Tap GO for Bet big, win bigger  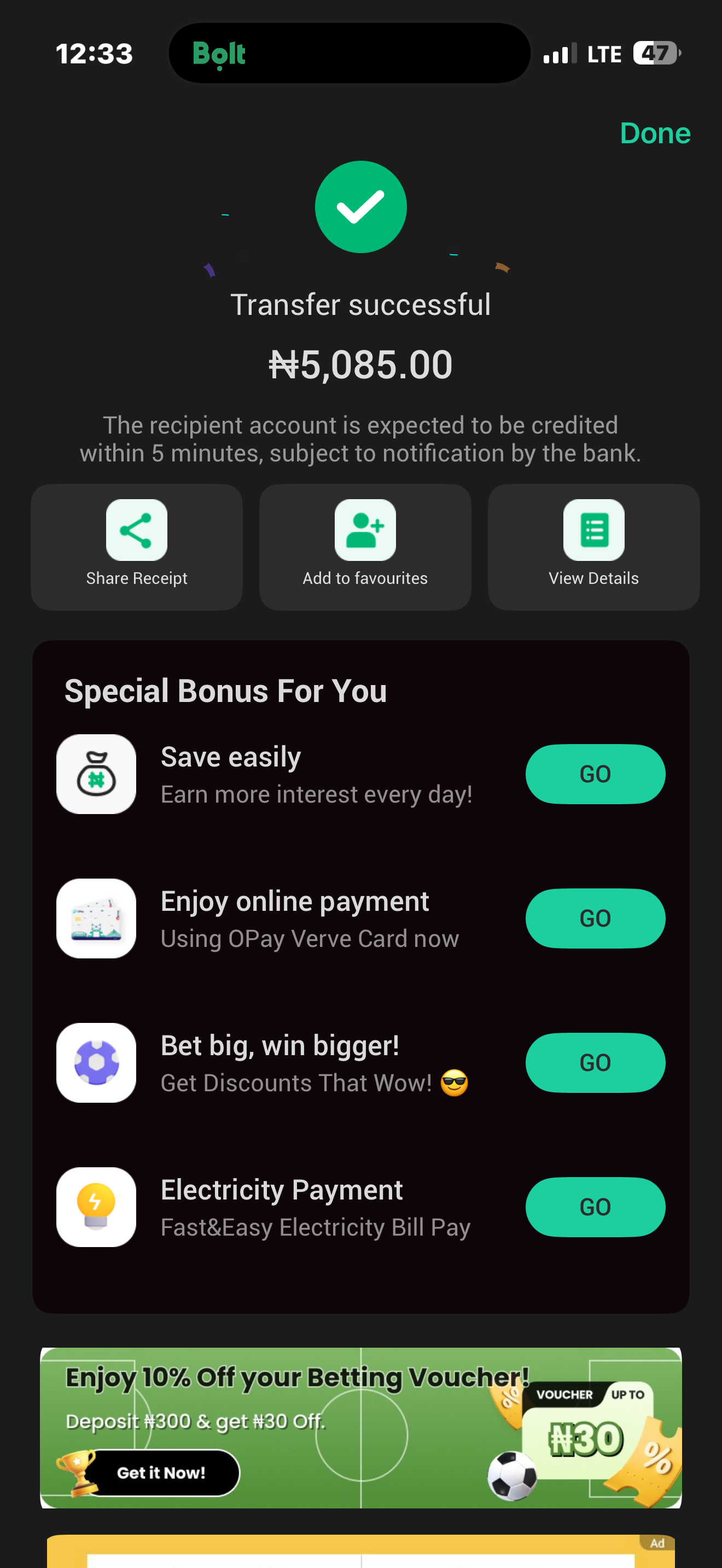(595, 1062)
